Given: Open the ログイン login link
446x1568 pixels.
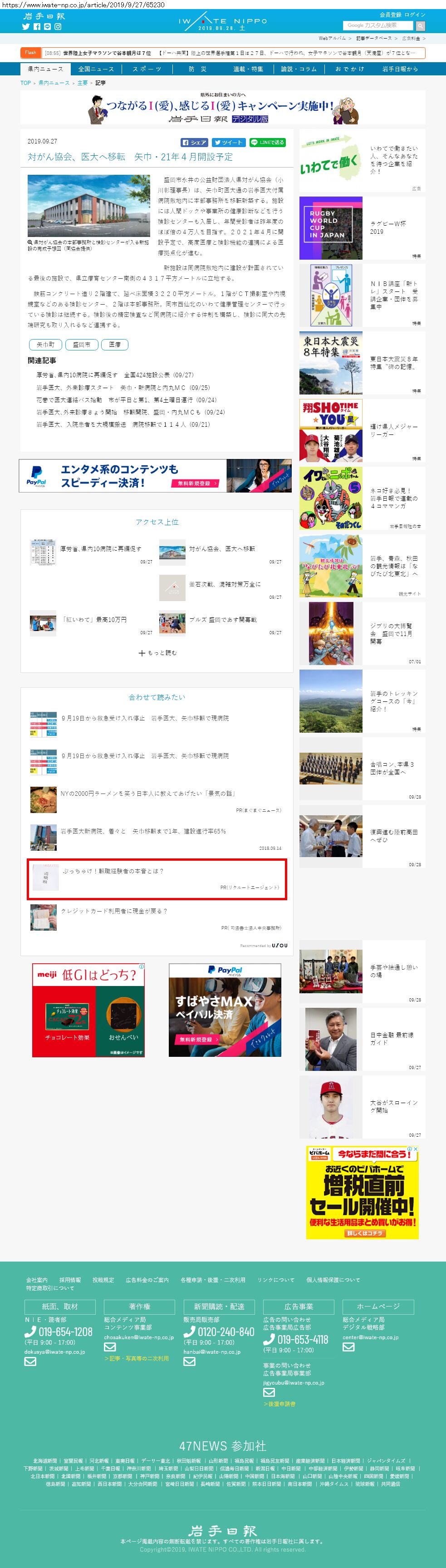Looking at the screenshot, I should pyautogui.click(x=414, y=15).
